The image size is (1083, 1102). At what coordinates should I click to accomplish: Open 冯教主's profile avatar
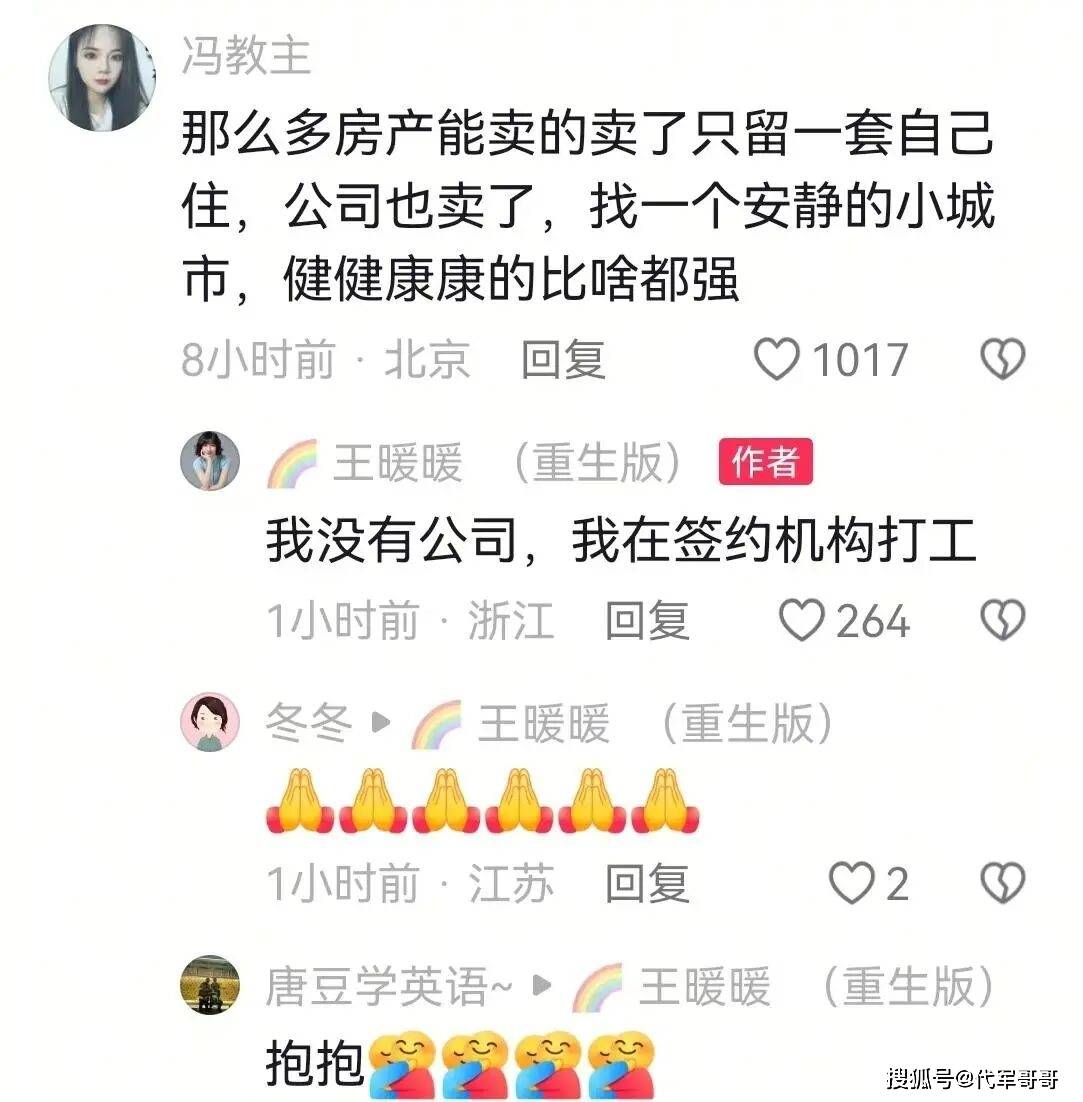pos(103,77)
